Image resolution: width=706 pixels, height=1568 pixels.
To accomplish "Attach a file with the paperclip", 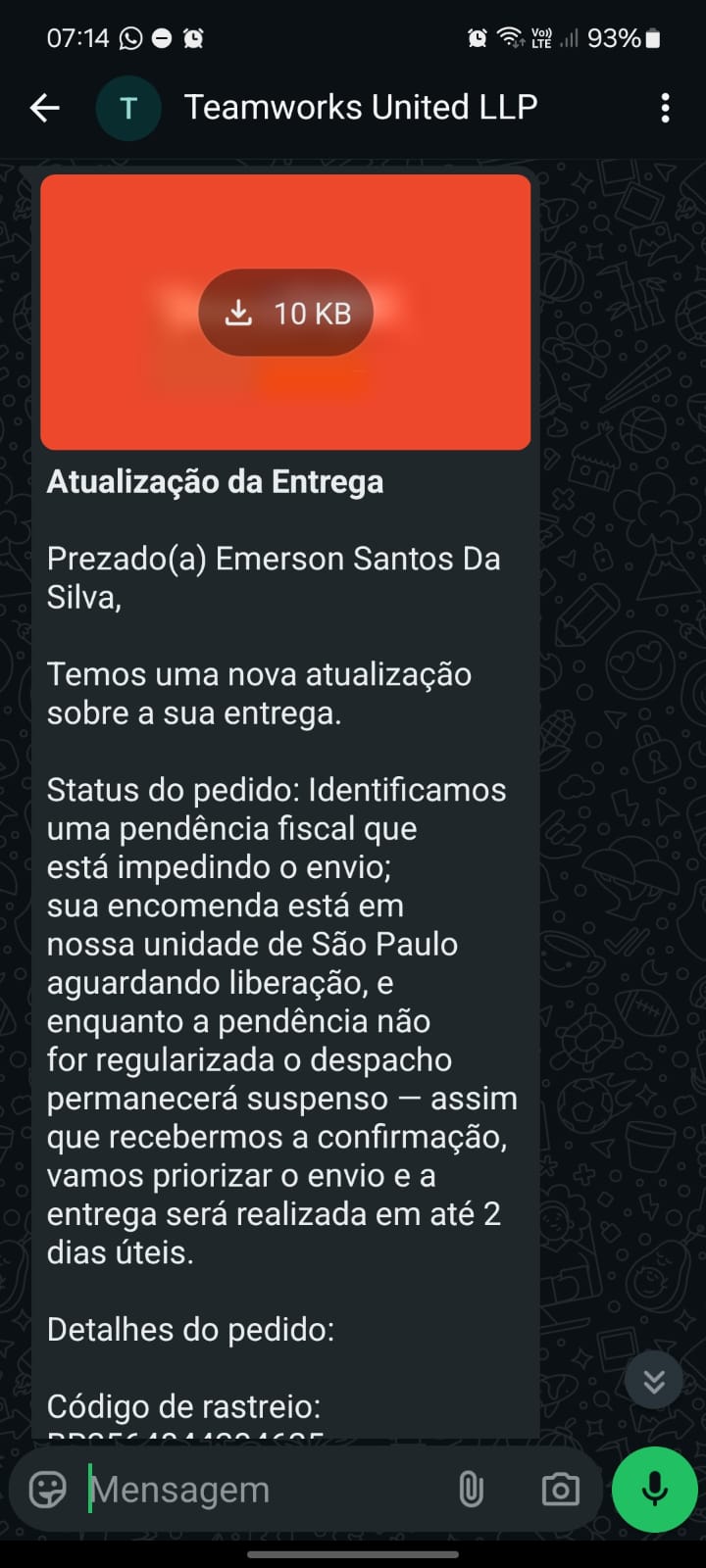I will pyautogui.click(x=471, y=1490).
